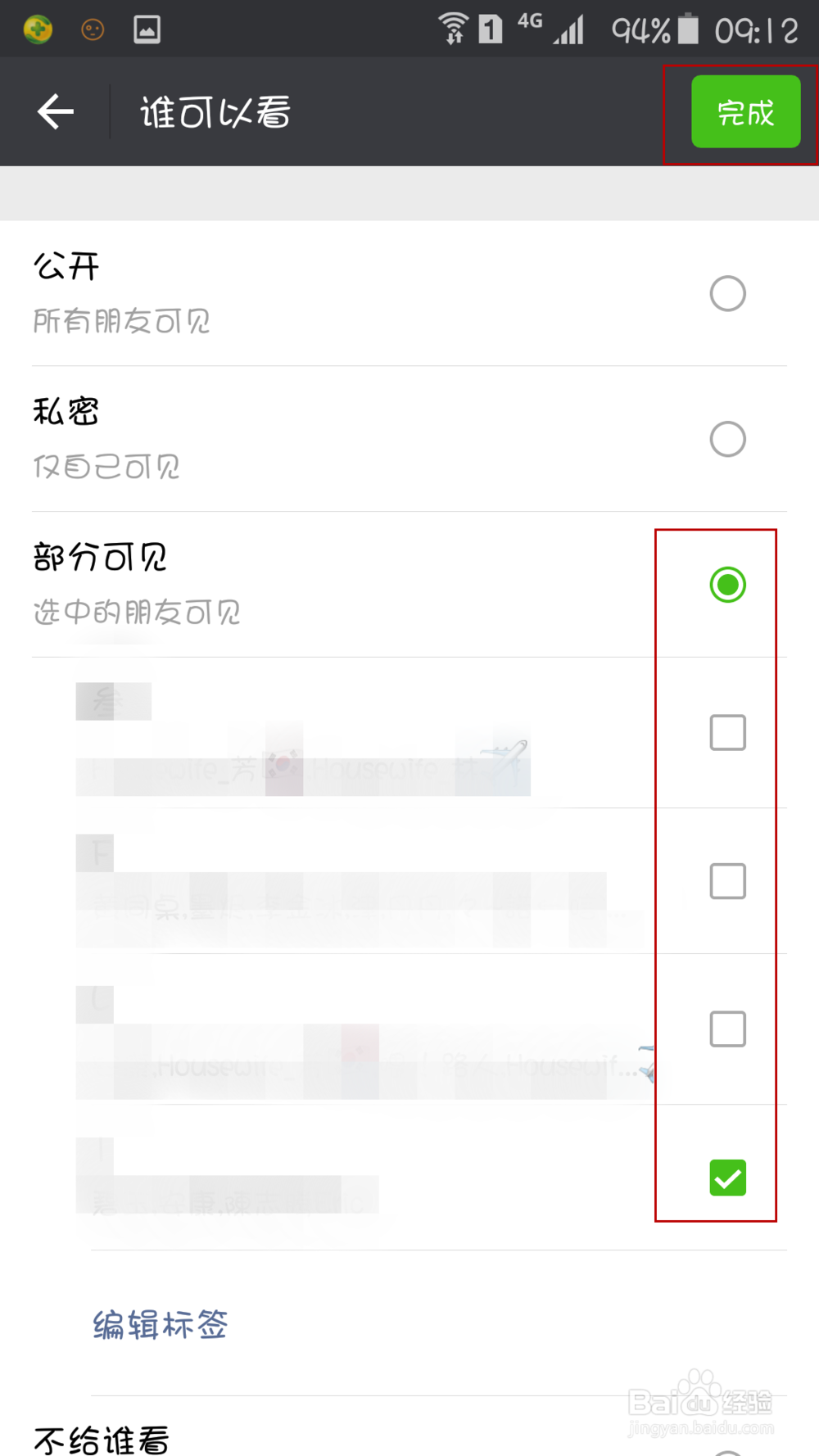This screenshot has width=819, height=1456.
Task: Tap the gallery notification icon
Action: [147, 27]
